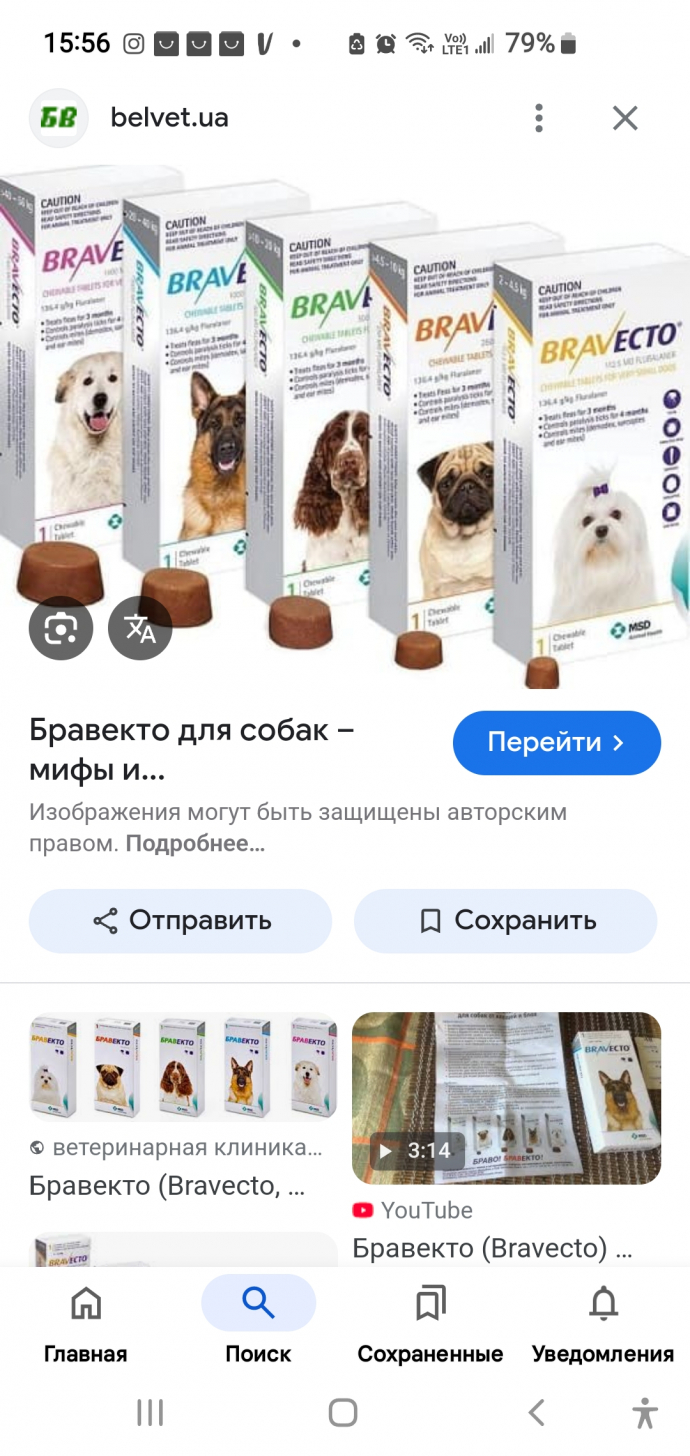The image size is (690, 1456).
Task: Close the image viewer
Action: point(625,118)
